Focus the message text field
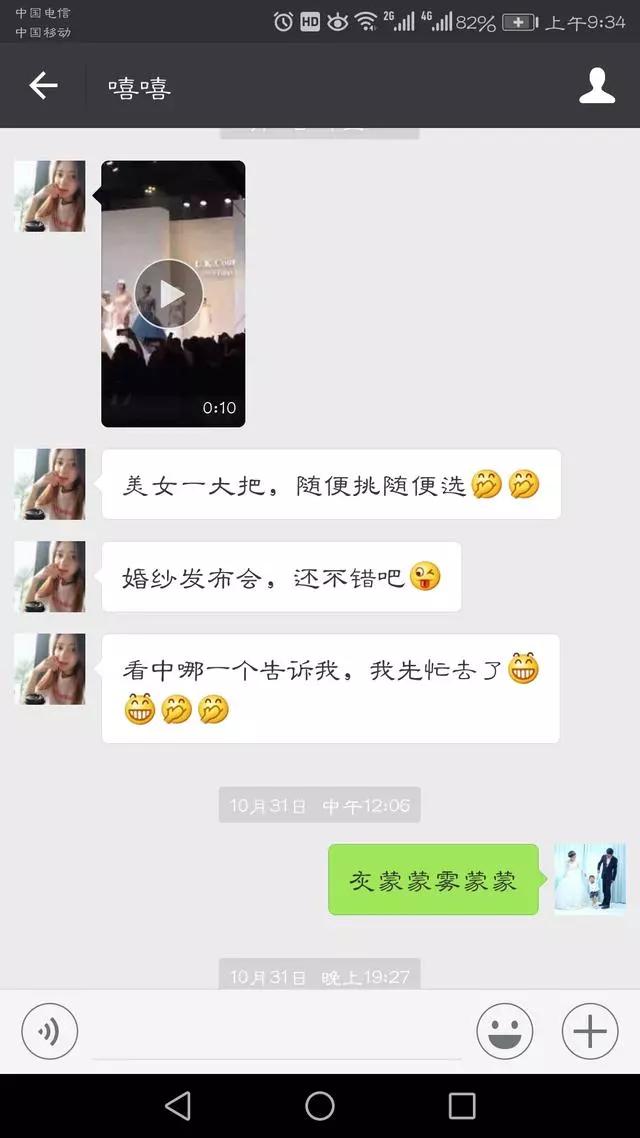 click(x=277, y=1033)
